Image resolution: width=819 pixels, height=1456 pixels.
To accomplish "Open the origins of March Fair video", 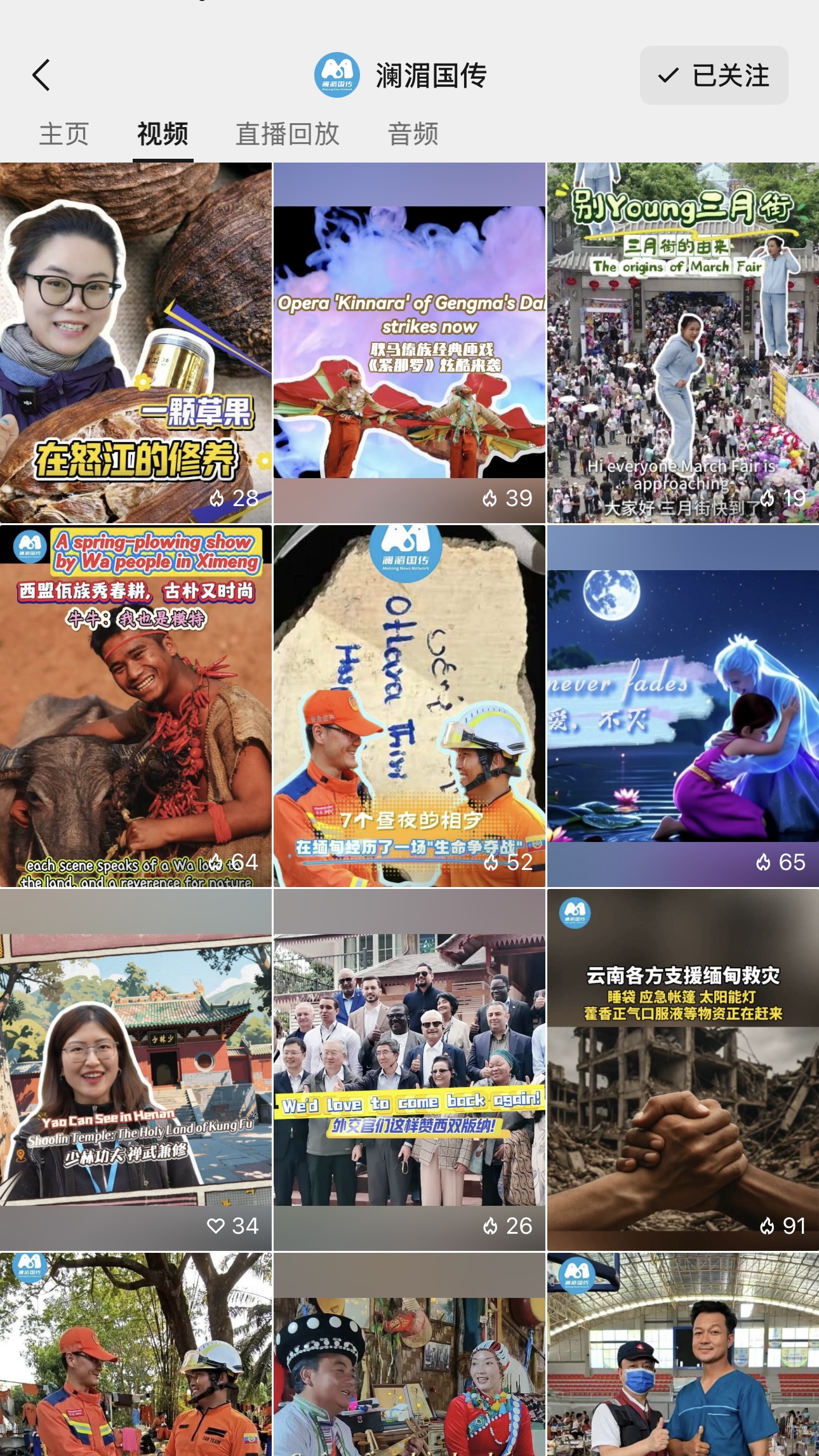I will (682, 343).
